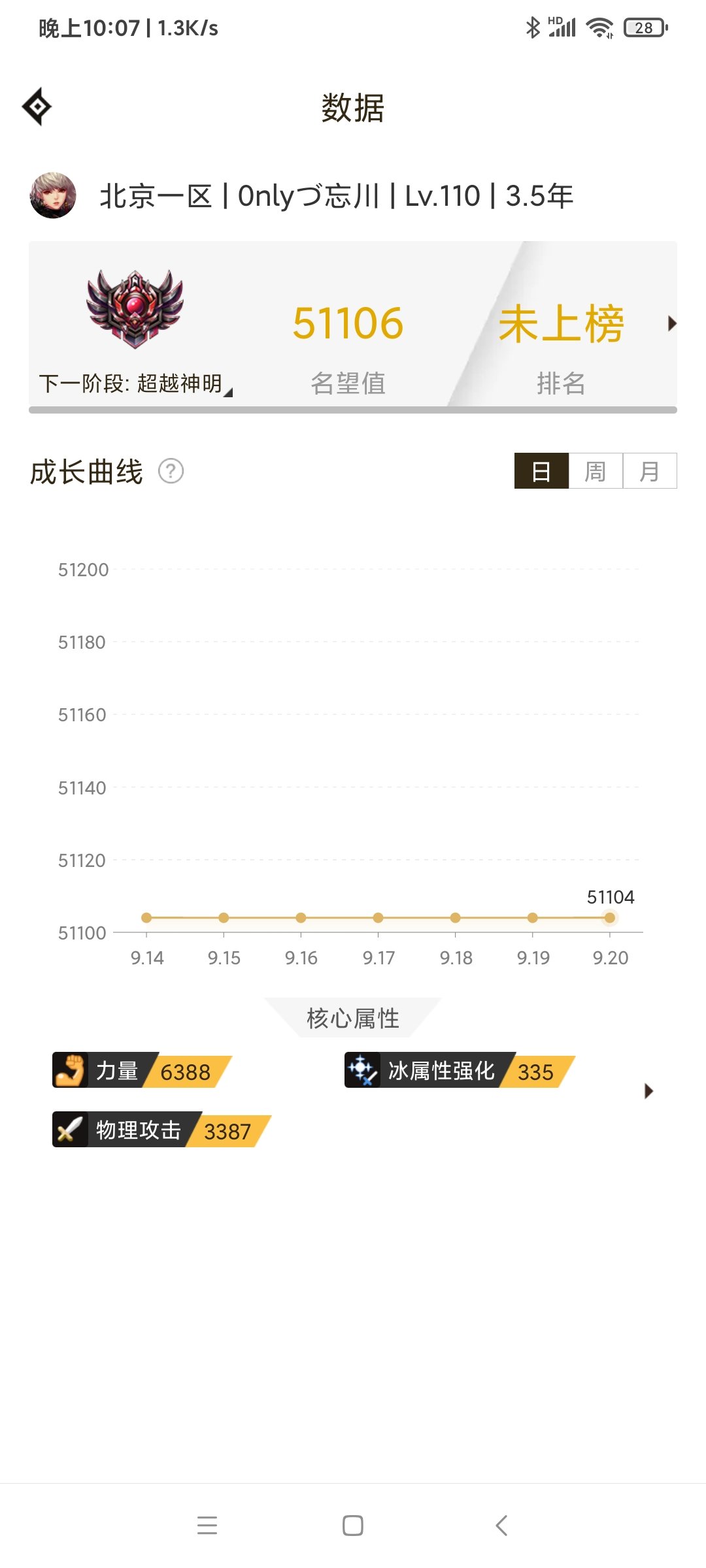Expand the 下一阶段: 超越神明 dropdown
The width and height of the screenshot is (706, 1568).
(136, 384)
